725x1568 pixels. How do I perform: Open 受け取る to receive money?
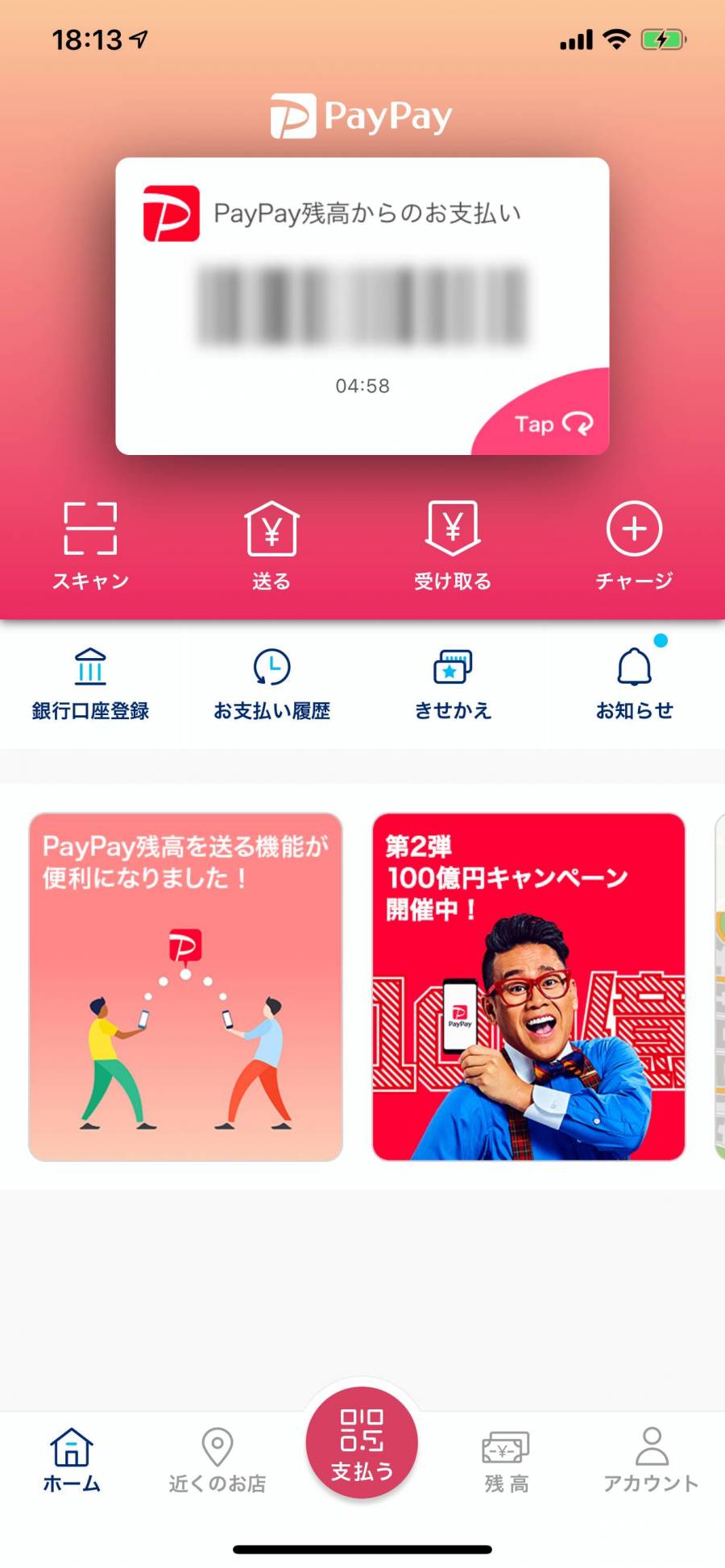pos(453,544)
